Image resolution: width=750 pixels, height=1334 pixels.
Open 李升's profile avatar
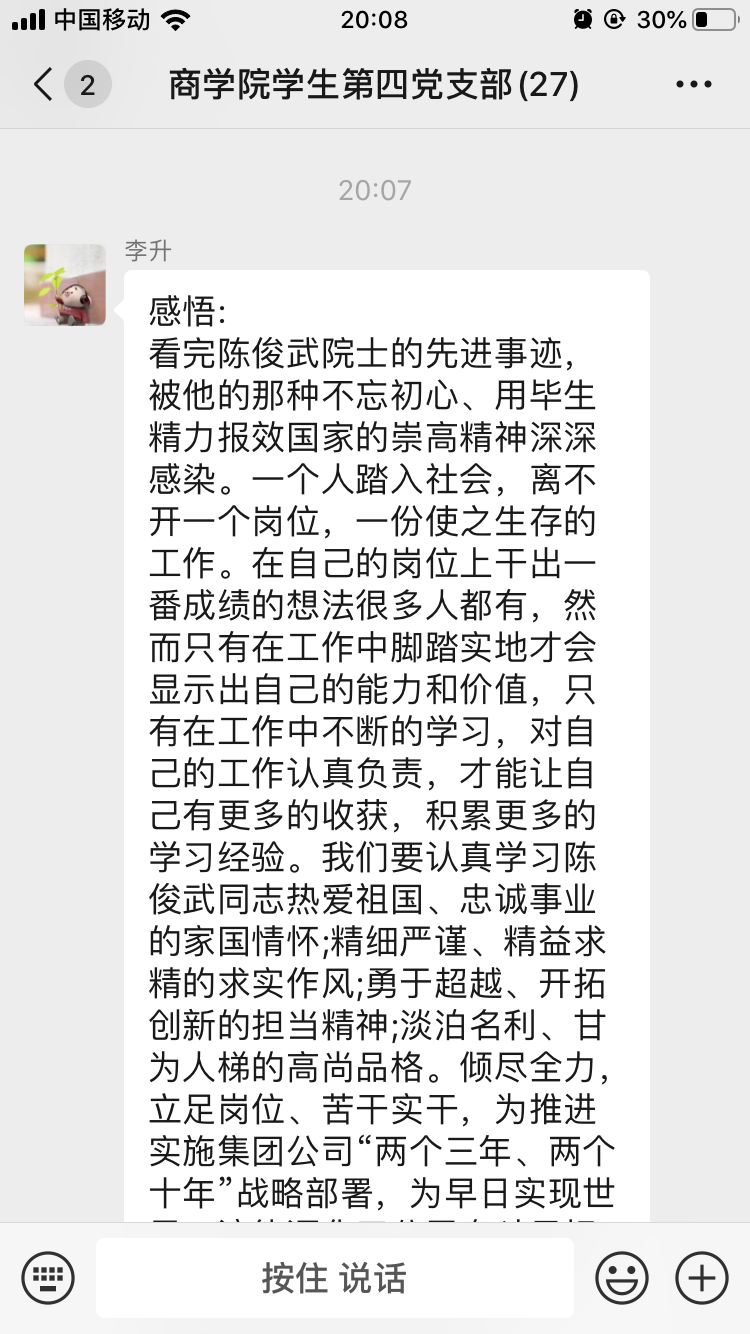pos(65,285)
